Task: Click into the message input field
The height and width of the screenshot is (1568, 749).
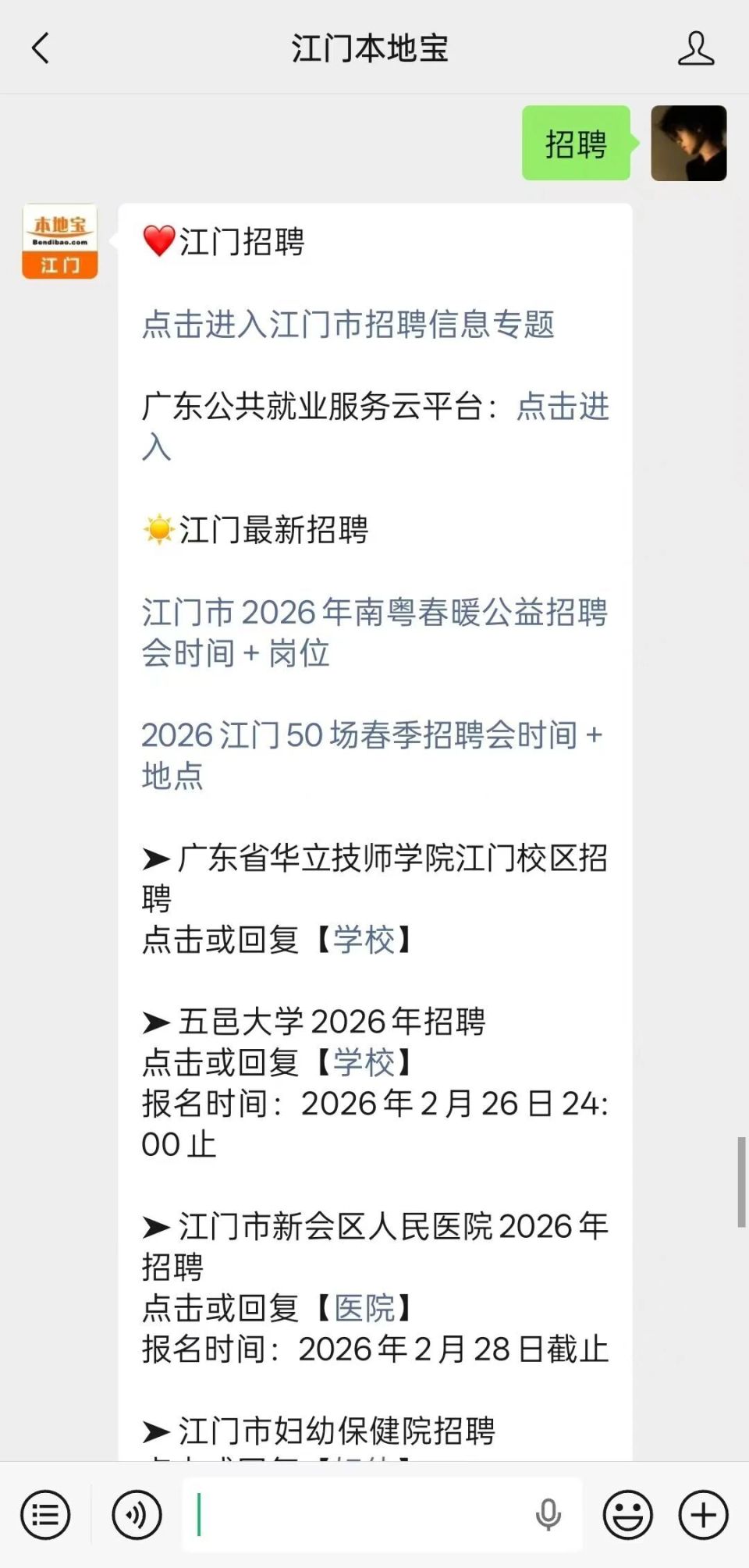Action: (367, 1514)
